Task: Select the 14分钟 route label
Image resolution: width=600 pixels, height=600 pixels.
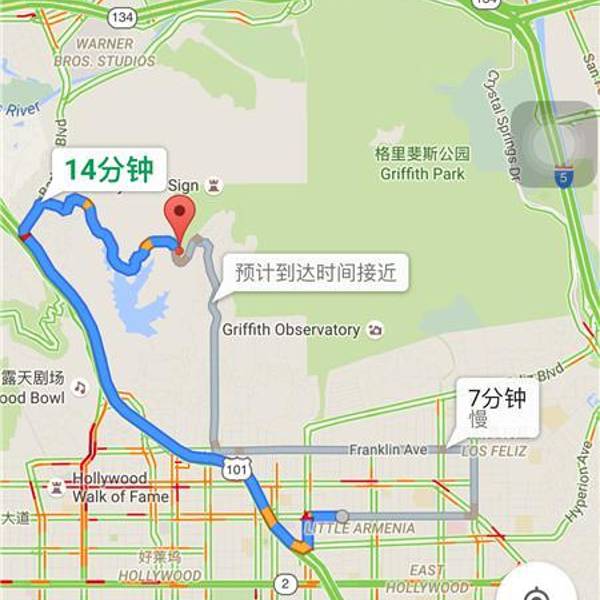Action: tap(109, 170)
